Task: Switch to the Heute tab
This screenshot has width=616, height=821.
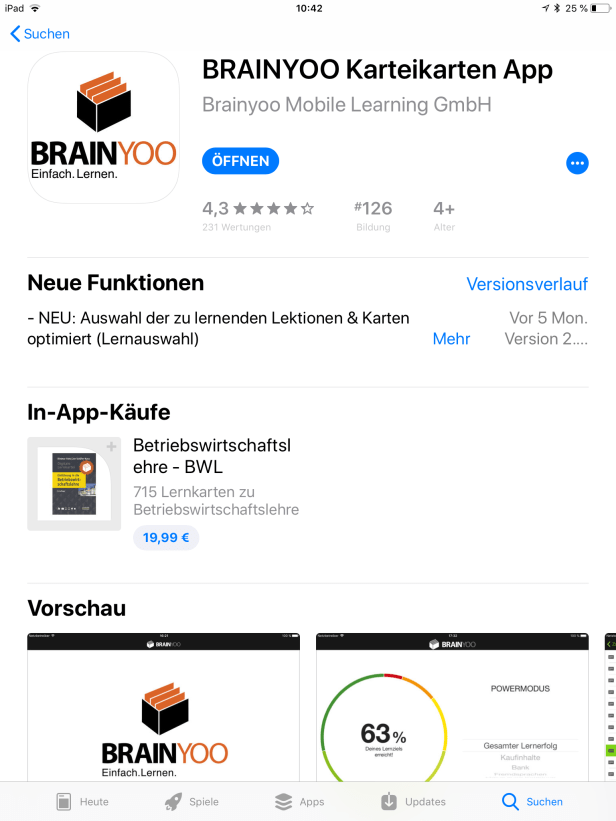Action: click(x=83, y=801)
